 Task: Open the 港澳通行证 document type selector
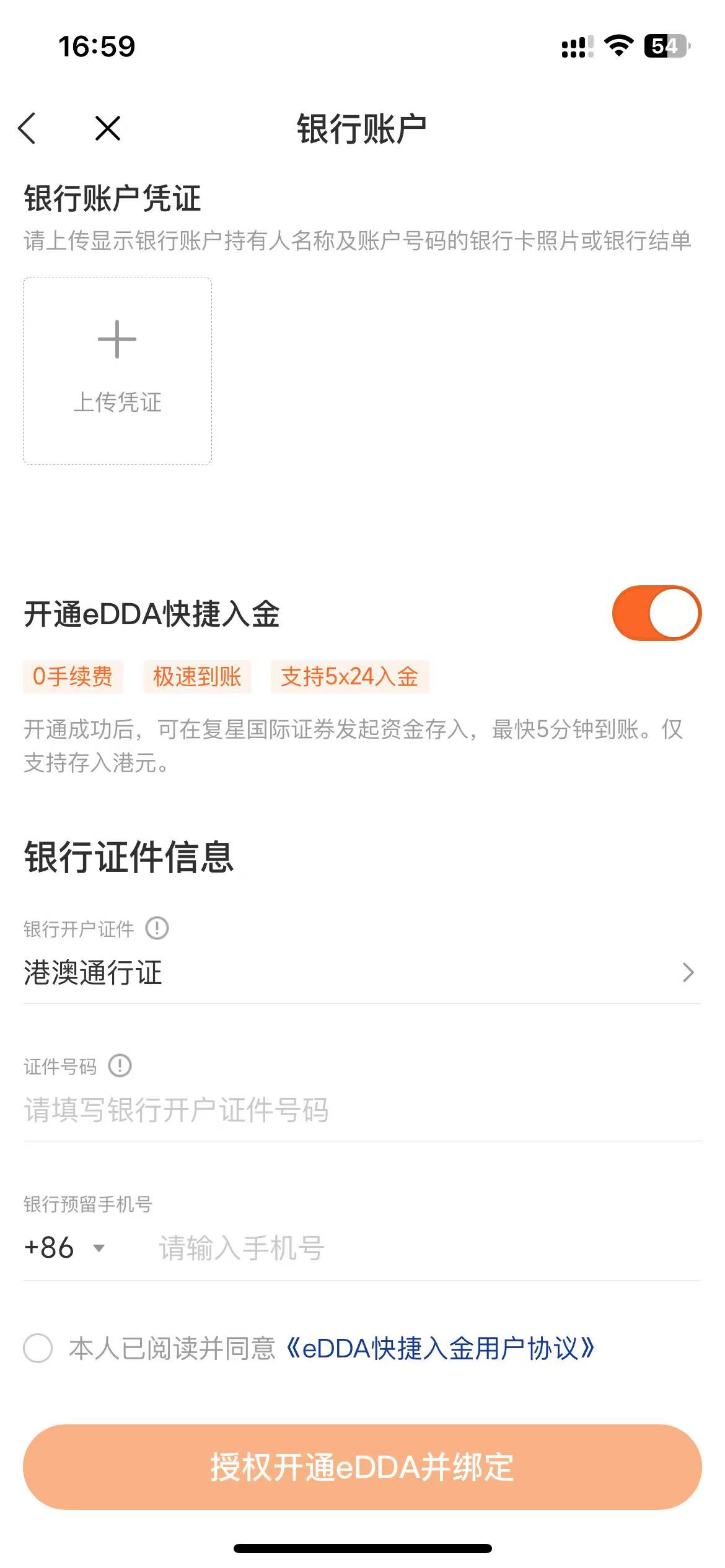click(362, 972)
